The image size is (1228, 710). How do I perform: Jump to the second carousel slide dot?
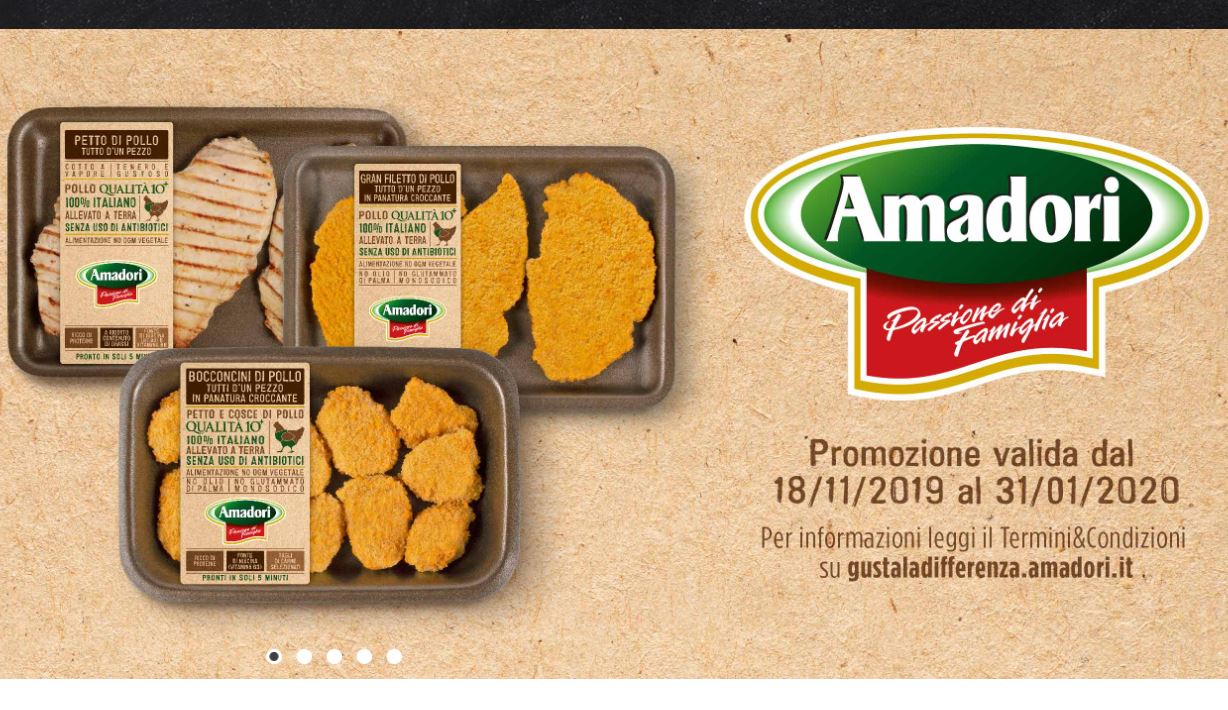304,656
